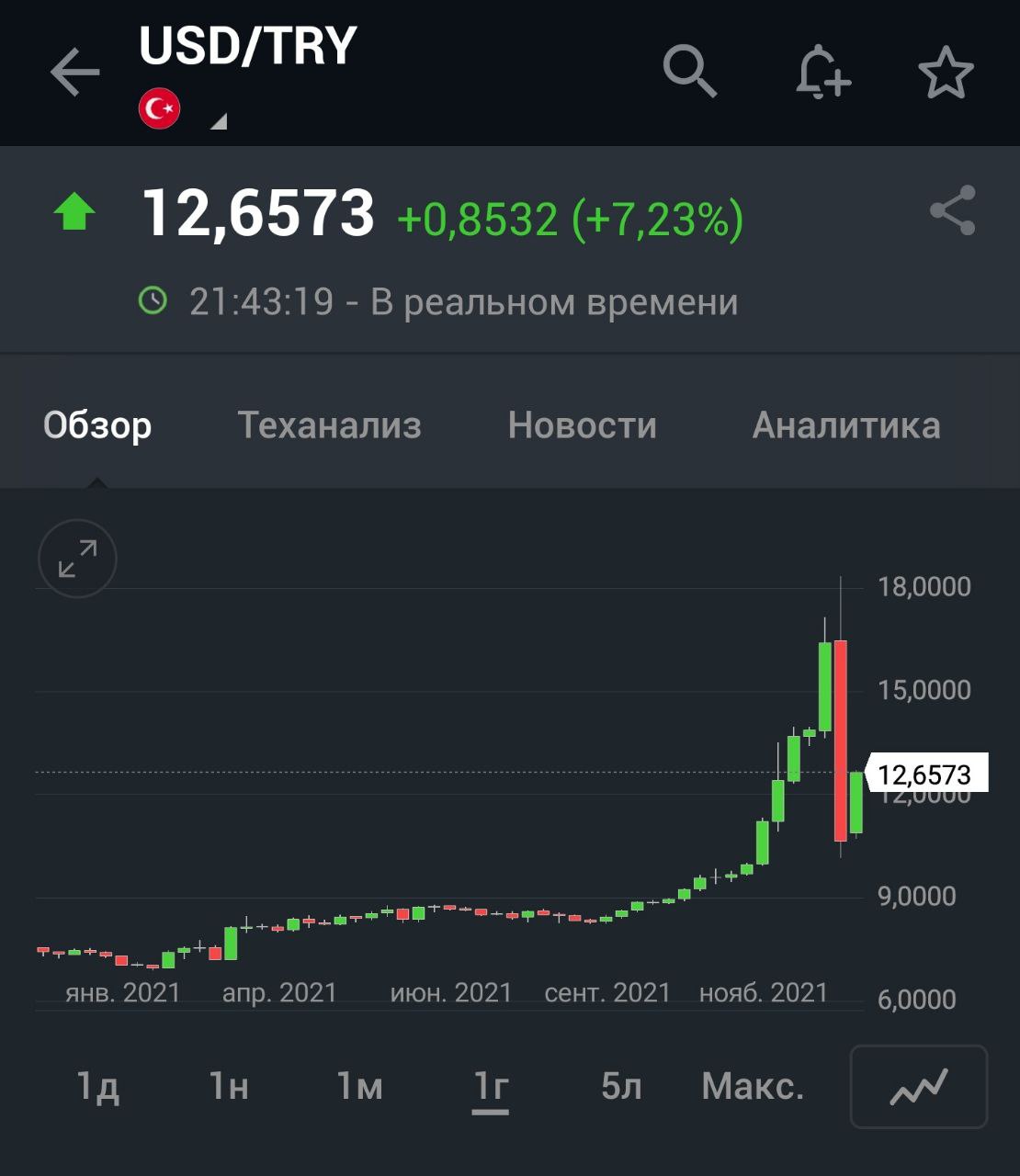Show the Макс. chart range
This screenshot has width=1020, height=1176.
pyautogui.click(x=753, y=1086)
